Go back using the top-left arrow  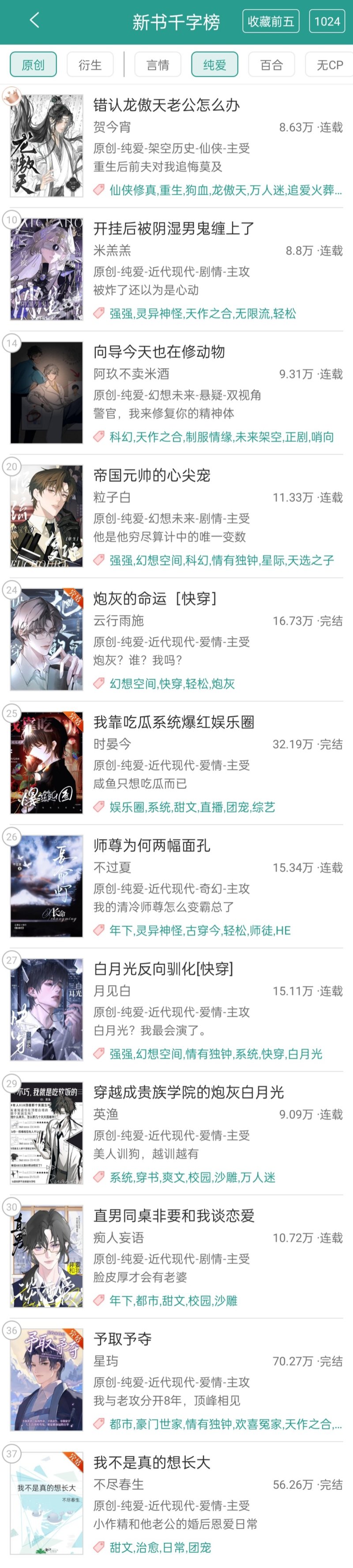click(x=34, y=21)
